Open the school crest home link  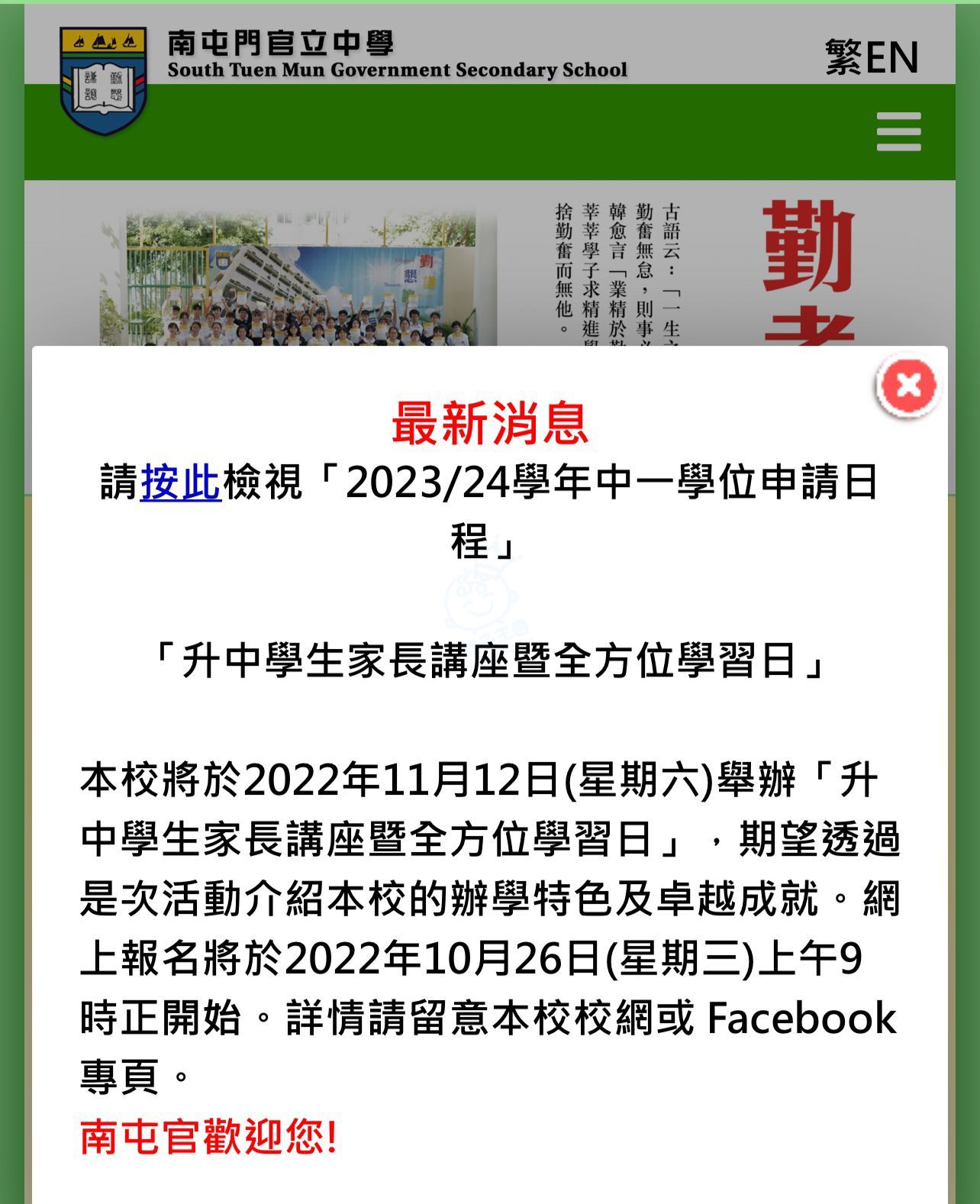click(103, 82)
